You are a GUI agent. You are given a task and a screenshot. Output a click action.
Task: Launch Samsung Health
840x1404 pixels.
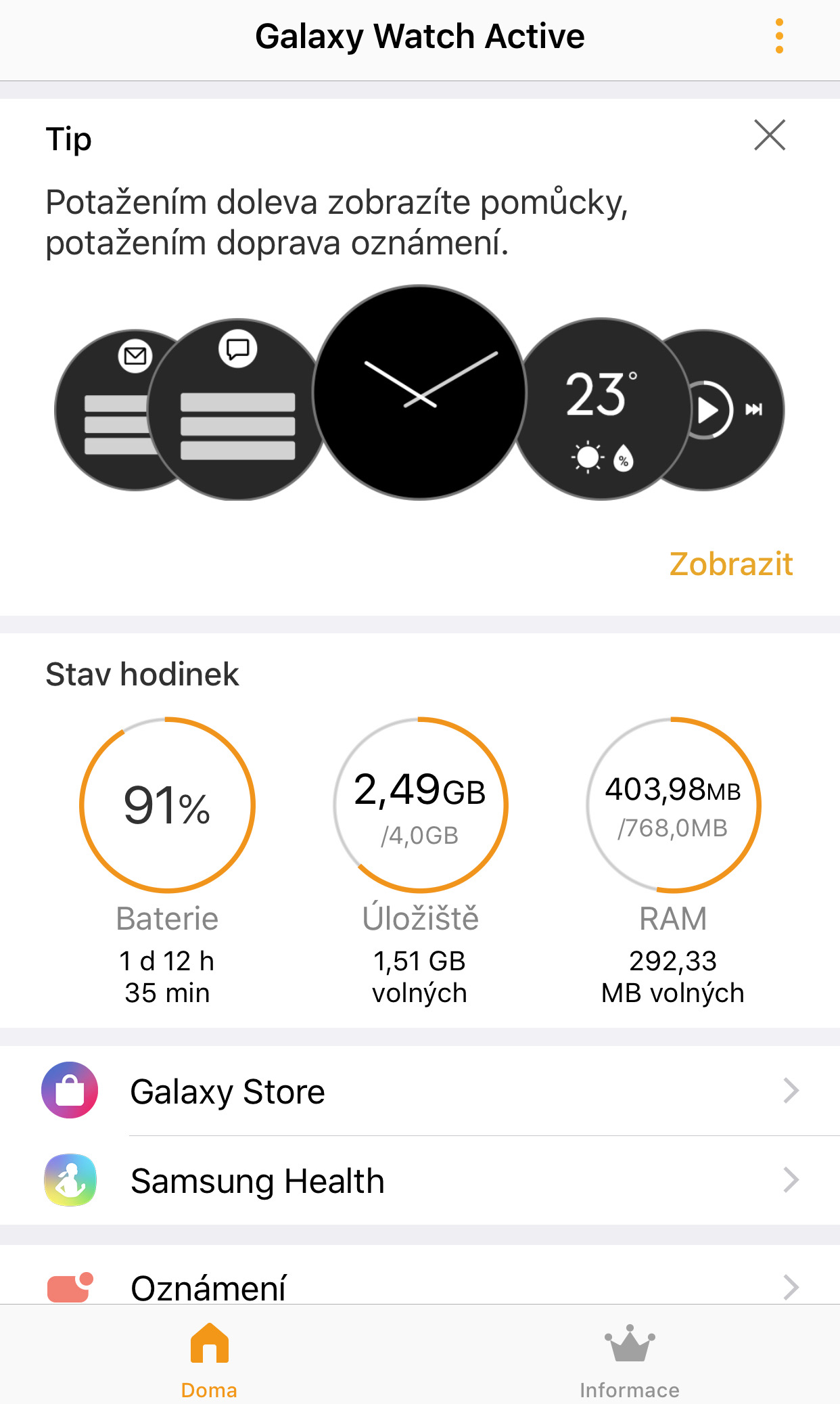[420, 1181]
